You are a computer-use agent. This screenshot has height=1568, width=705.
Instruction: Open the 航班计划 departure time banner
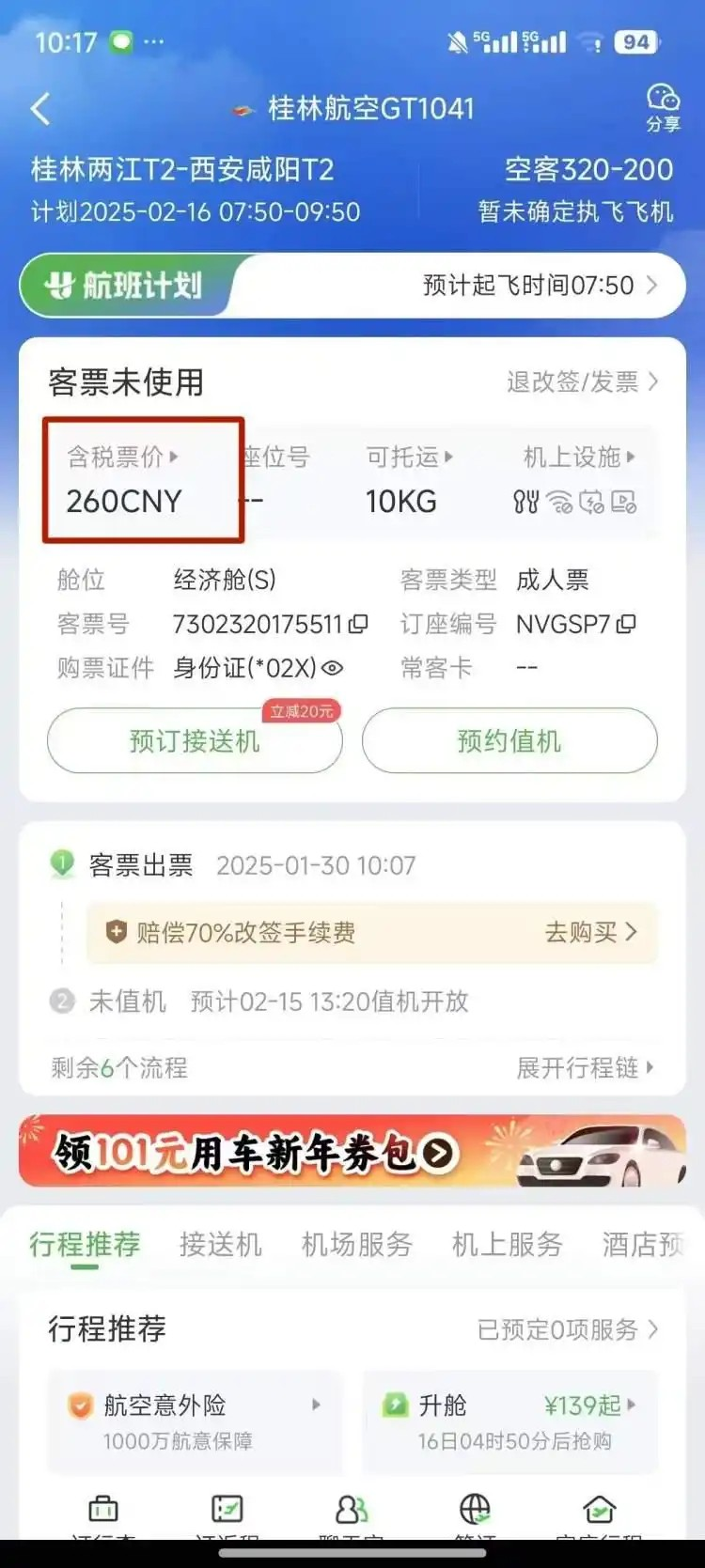352,285
